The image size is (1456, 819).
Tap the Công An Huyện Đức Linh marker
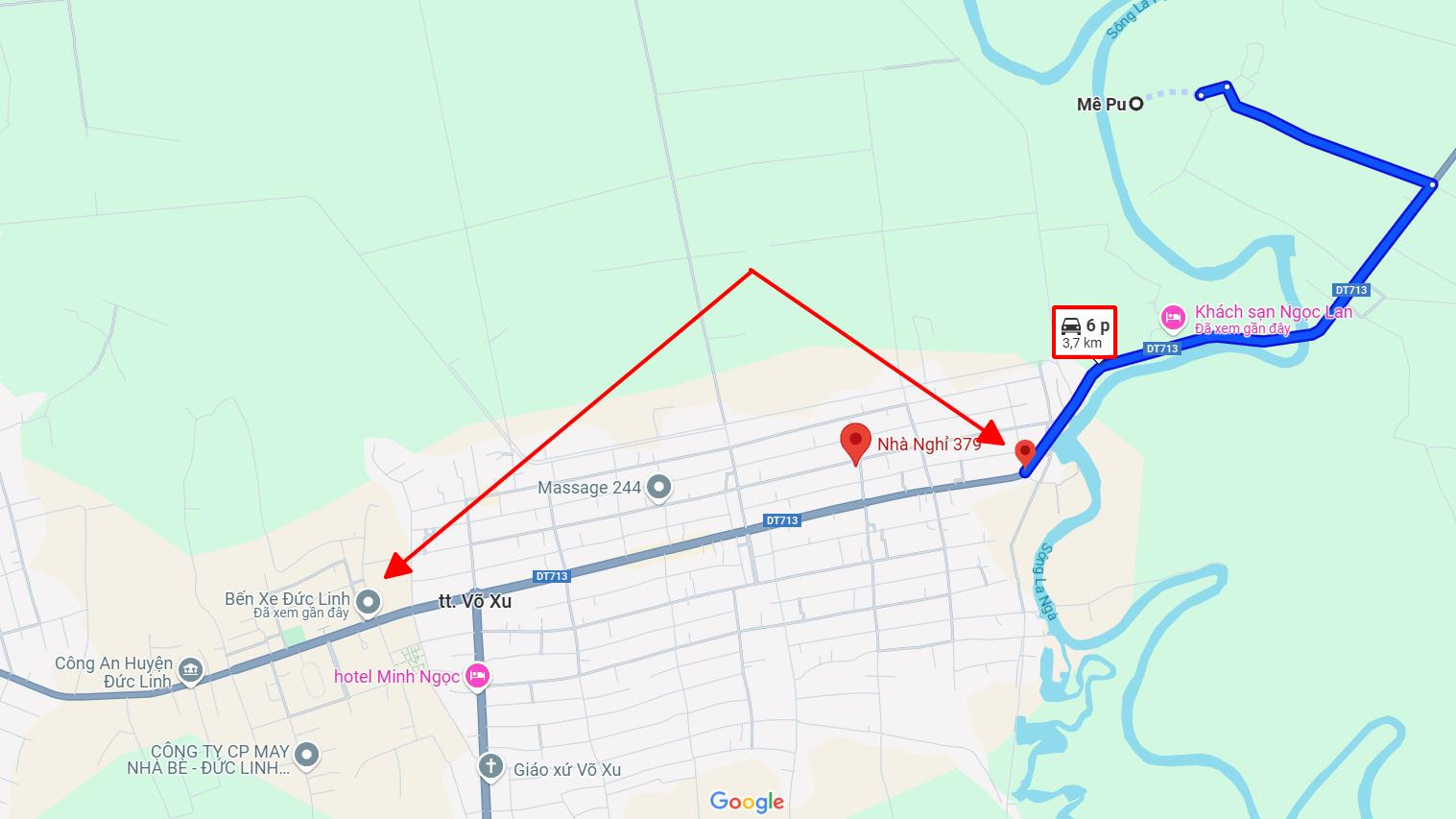(190, 670)
